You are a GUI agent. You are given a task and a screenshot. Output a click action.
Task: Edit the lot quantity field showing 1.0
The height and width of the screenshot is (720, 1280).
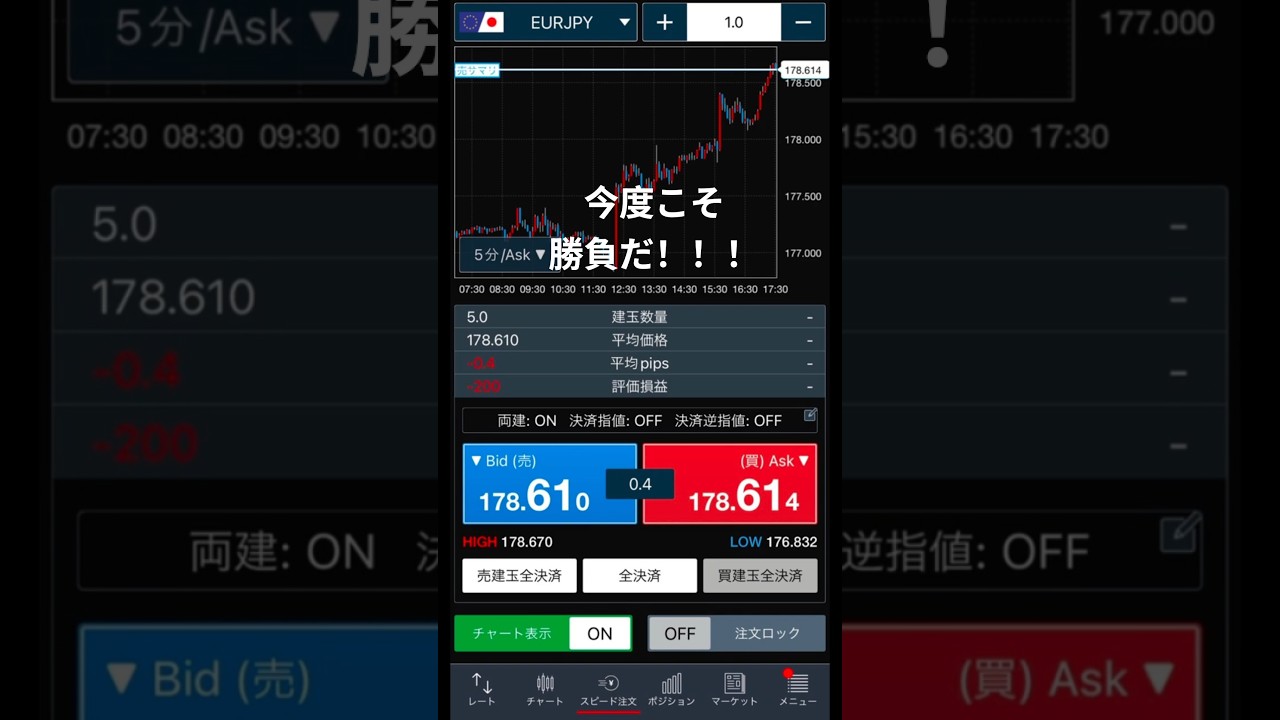(733, 22)
